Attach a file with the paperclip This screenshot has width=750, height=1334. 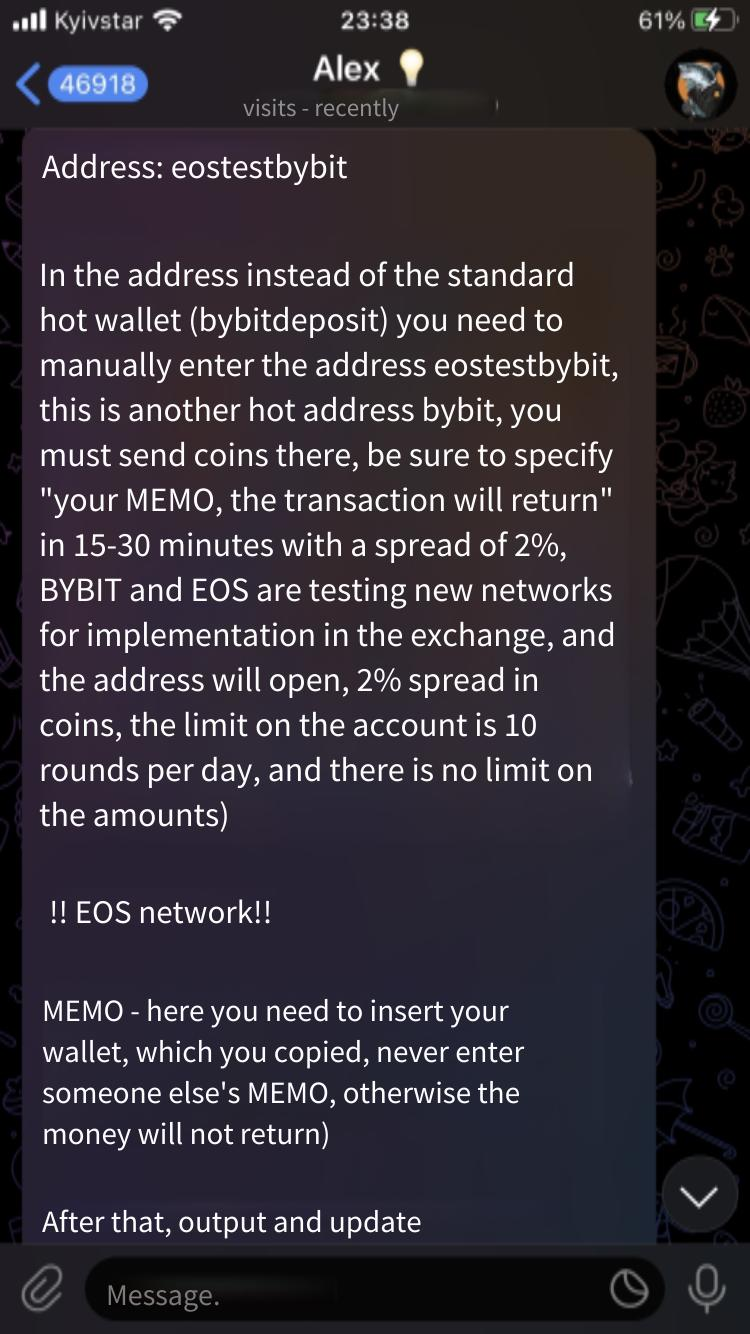42,1290
